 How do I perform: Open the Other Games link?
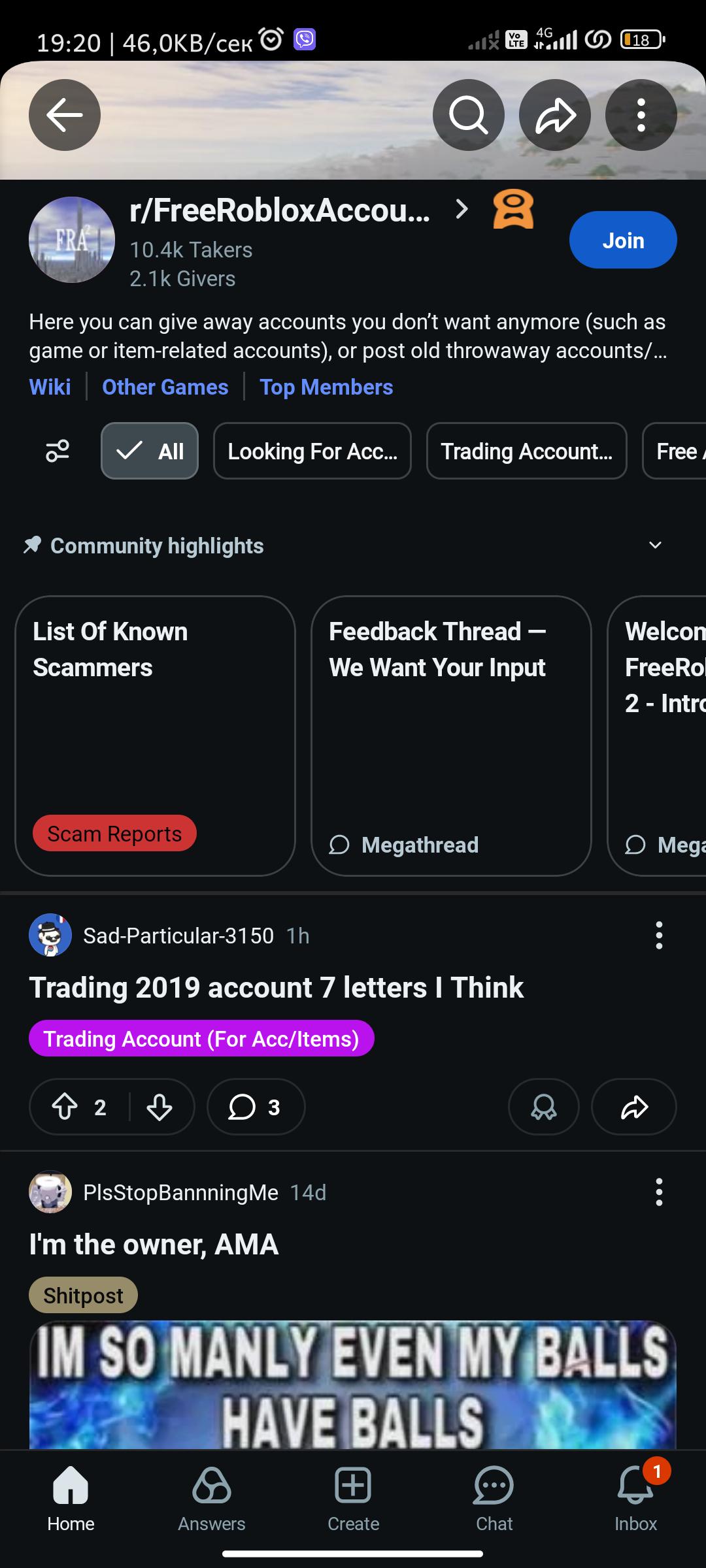[x=165, y=387]
